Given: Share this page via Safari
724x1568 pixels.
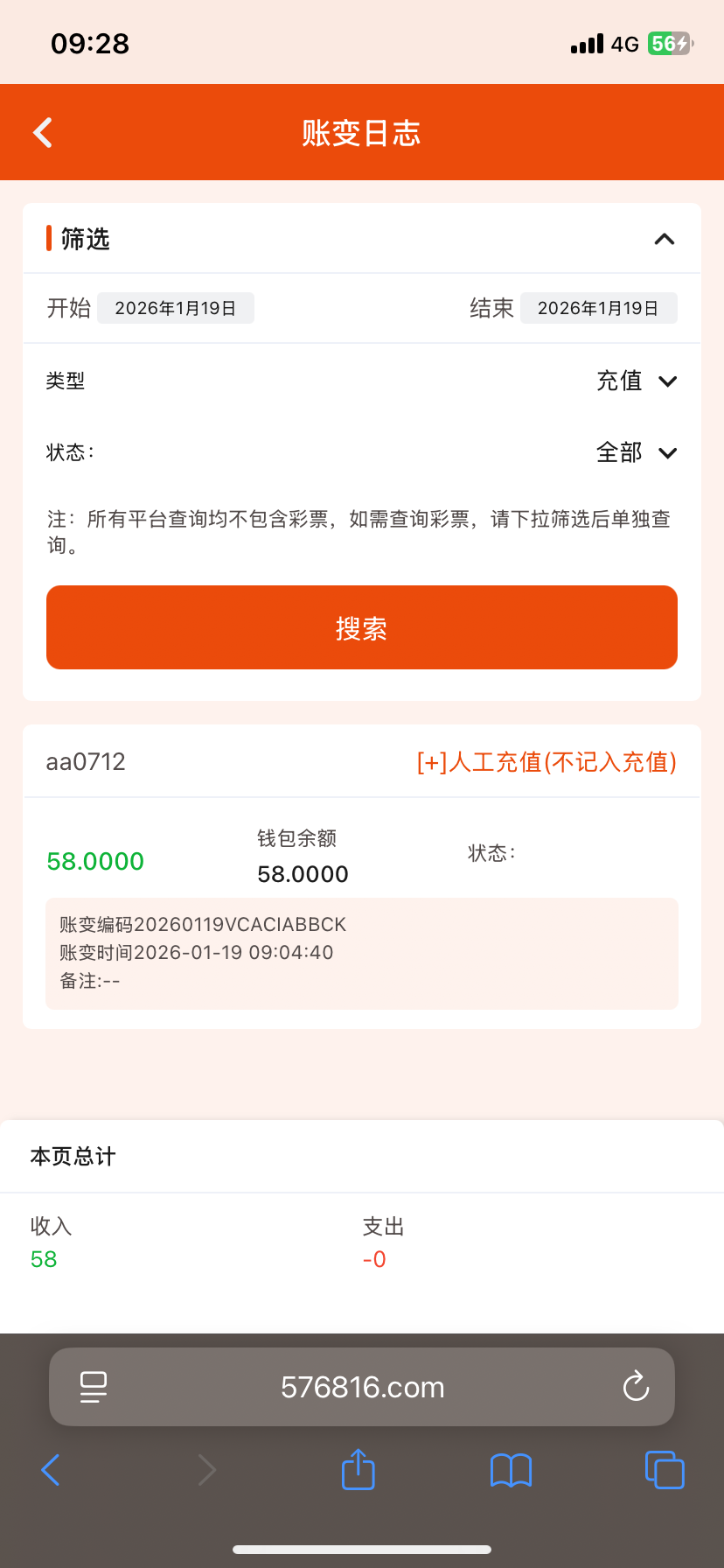Looking at the screenshot, I should (x=358, y=1470).
